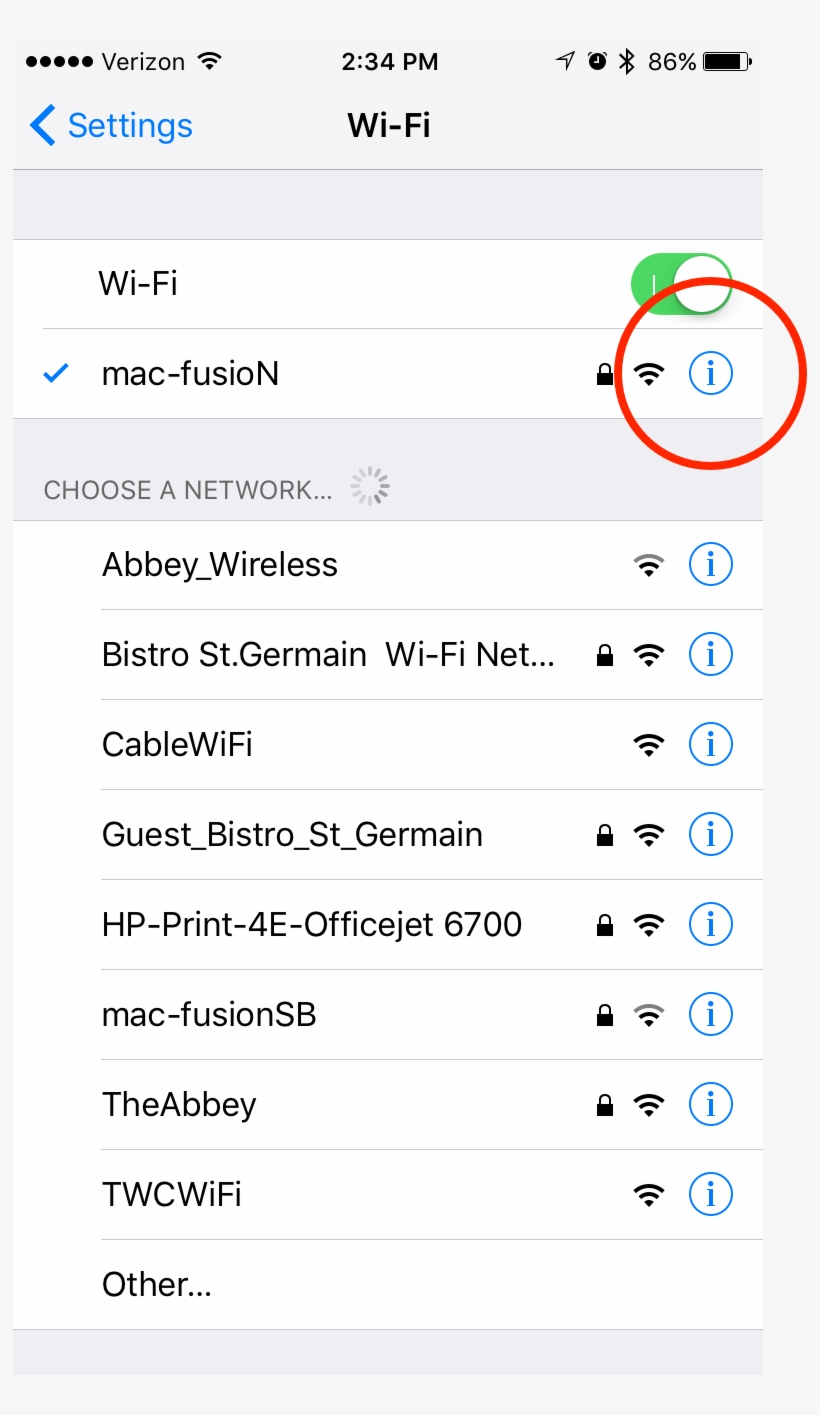View mac-fusionSB network details
The height and width of the screenshot is (1415, 820).
coord(710,1014)
